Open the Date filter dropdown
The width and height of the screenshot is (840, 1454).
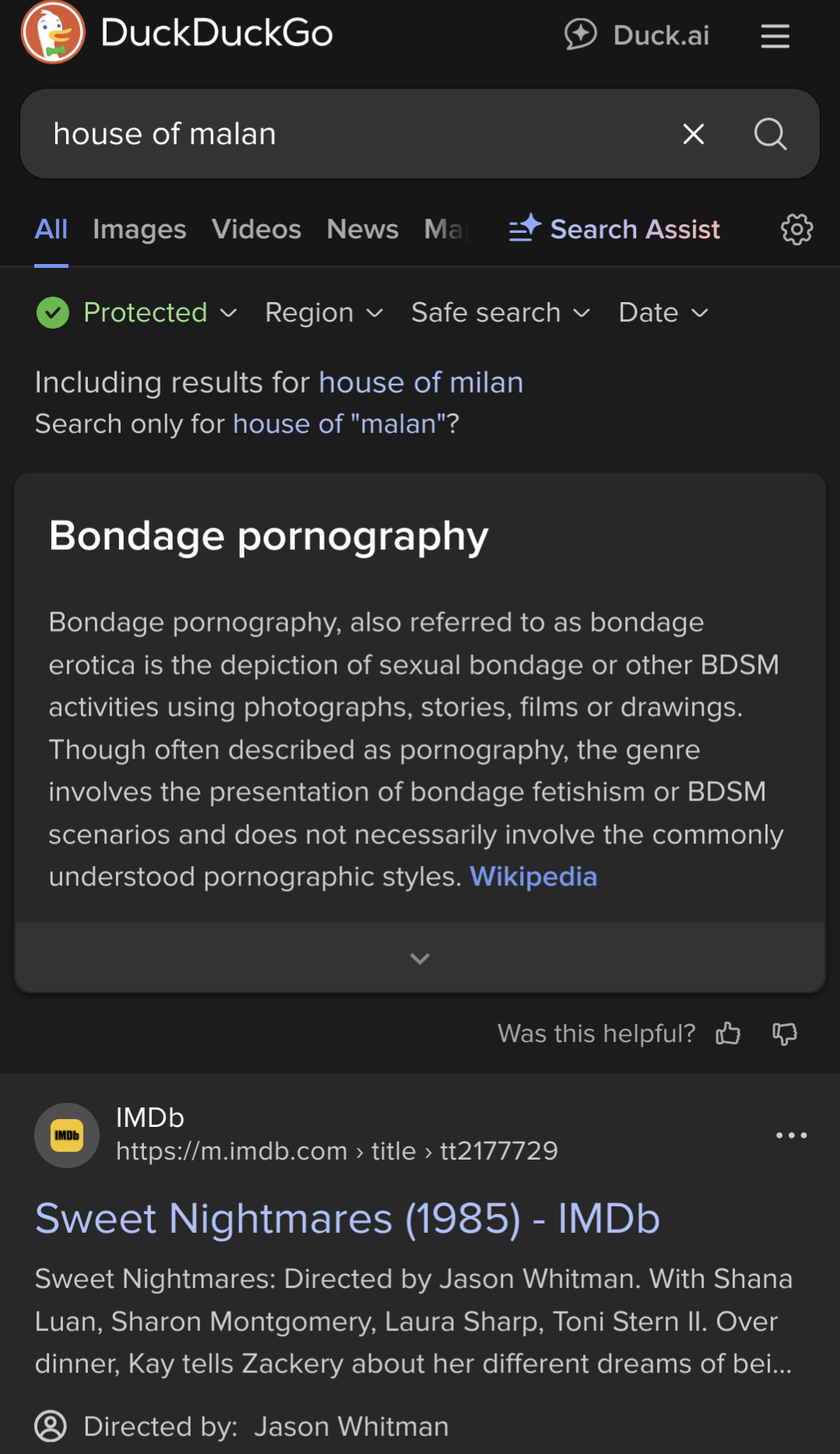point(663,313)
